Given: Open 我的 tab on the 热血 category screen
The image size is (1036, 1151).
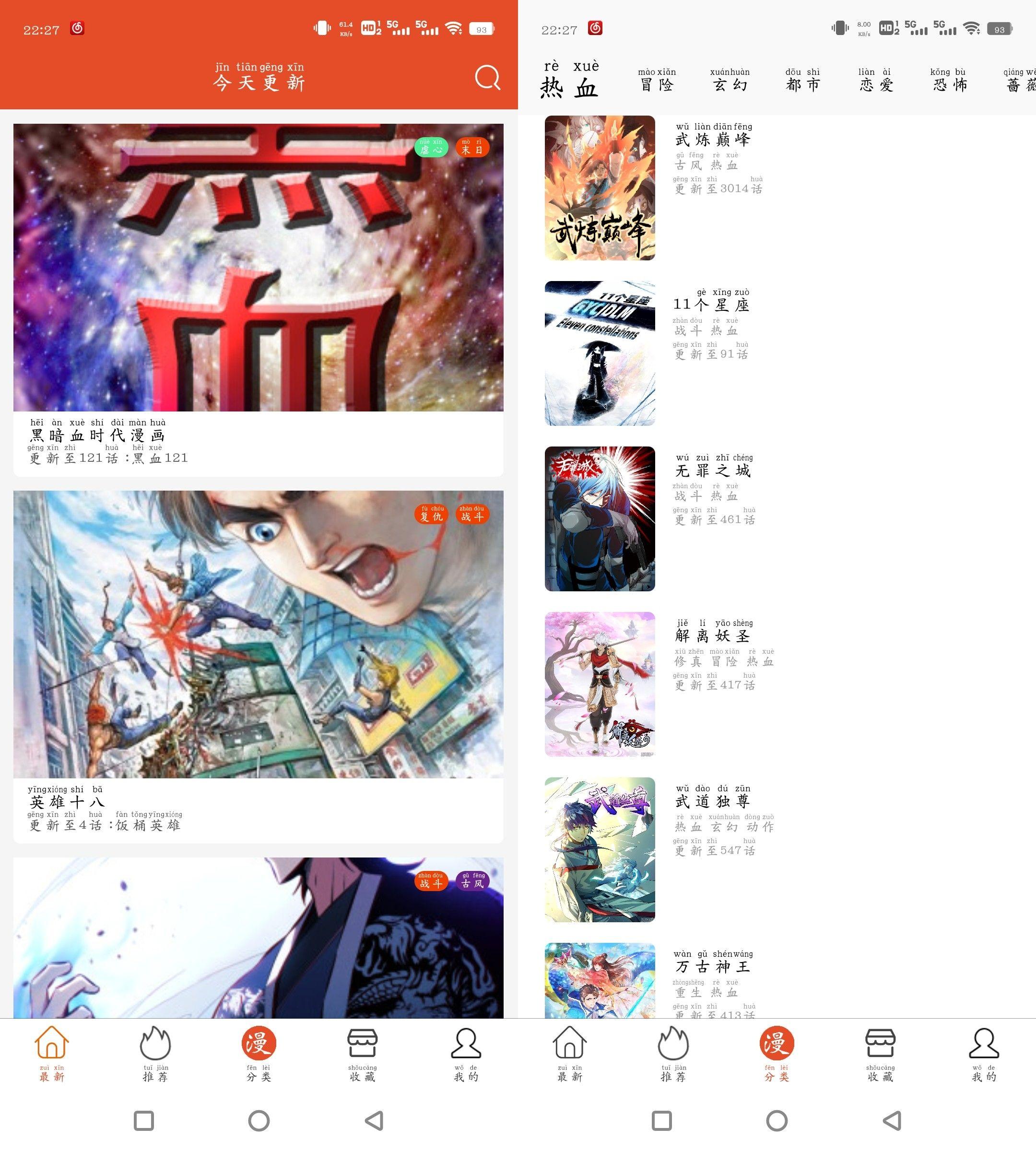Looking at the screenshot, I should pyautogui.click(x=984, y=1054).
